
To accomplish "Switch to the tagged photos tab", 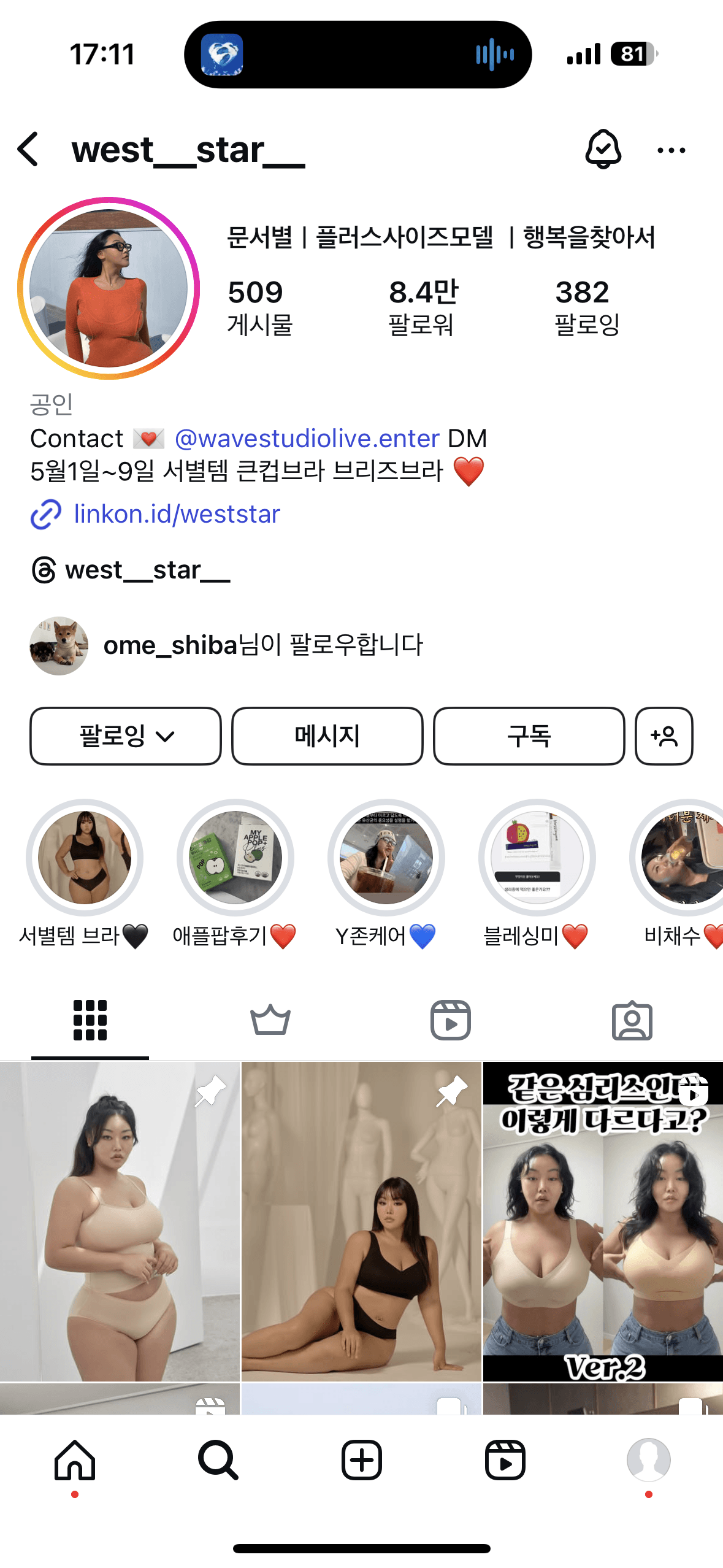I will tap(632, 1020).
